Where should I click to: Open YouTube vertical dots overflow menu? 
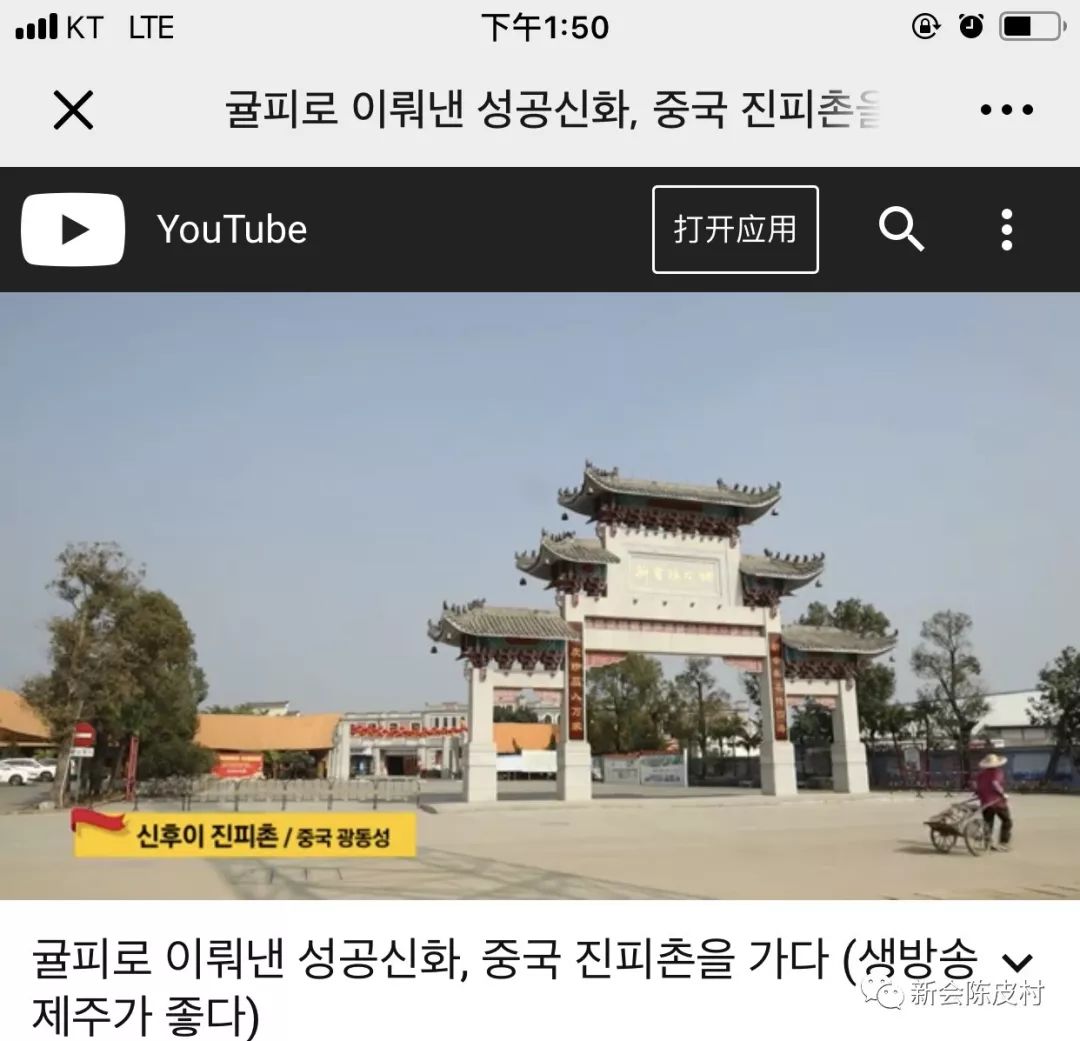coord(1006,230)
